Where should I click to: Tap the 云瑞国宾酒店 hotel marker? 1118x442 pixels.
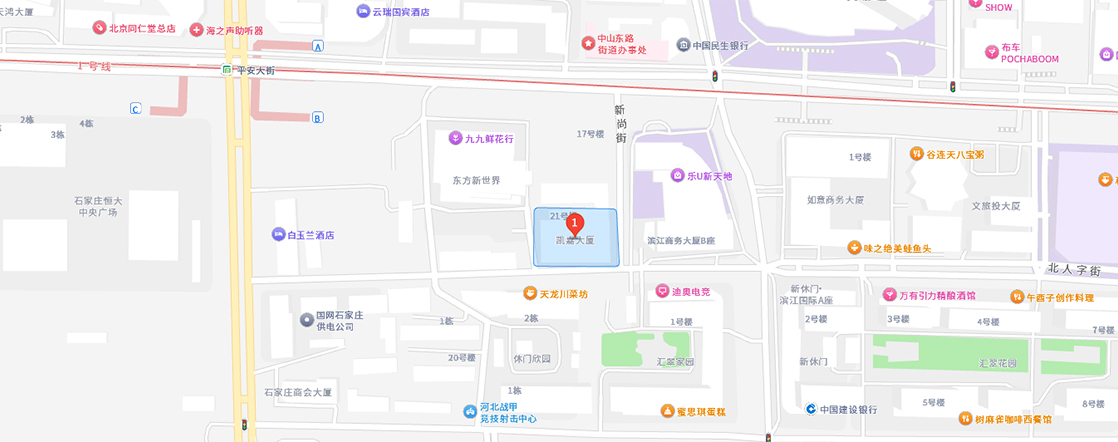coord(362,11)
